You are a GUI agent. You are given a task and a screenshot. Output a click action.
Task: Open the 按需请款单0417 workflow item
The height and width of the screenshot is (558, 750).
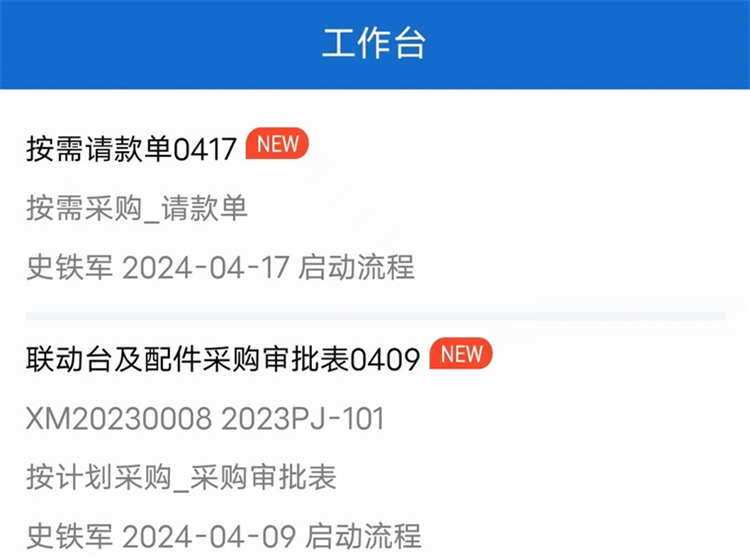(x=132, y=149)
